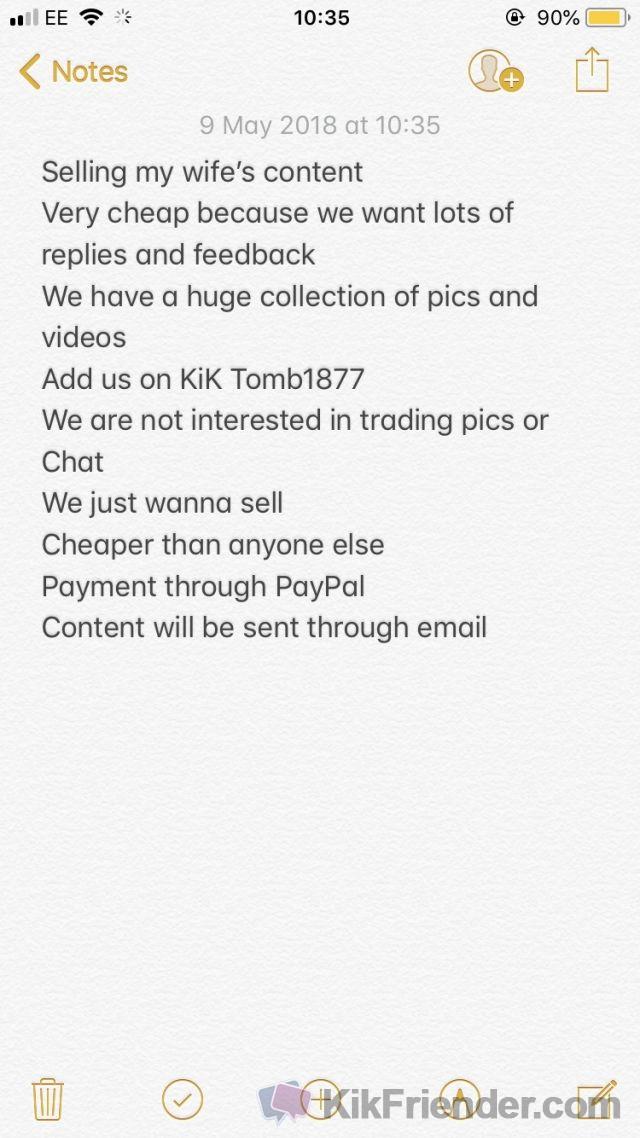Open the drawing markup tool
This screenshot has height=1138, width=640.
(x=459, y=1100)
